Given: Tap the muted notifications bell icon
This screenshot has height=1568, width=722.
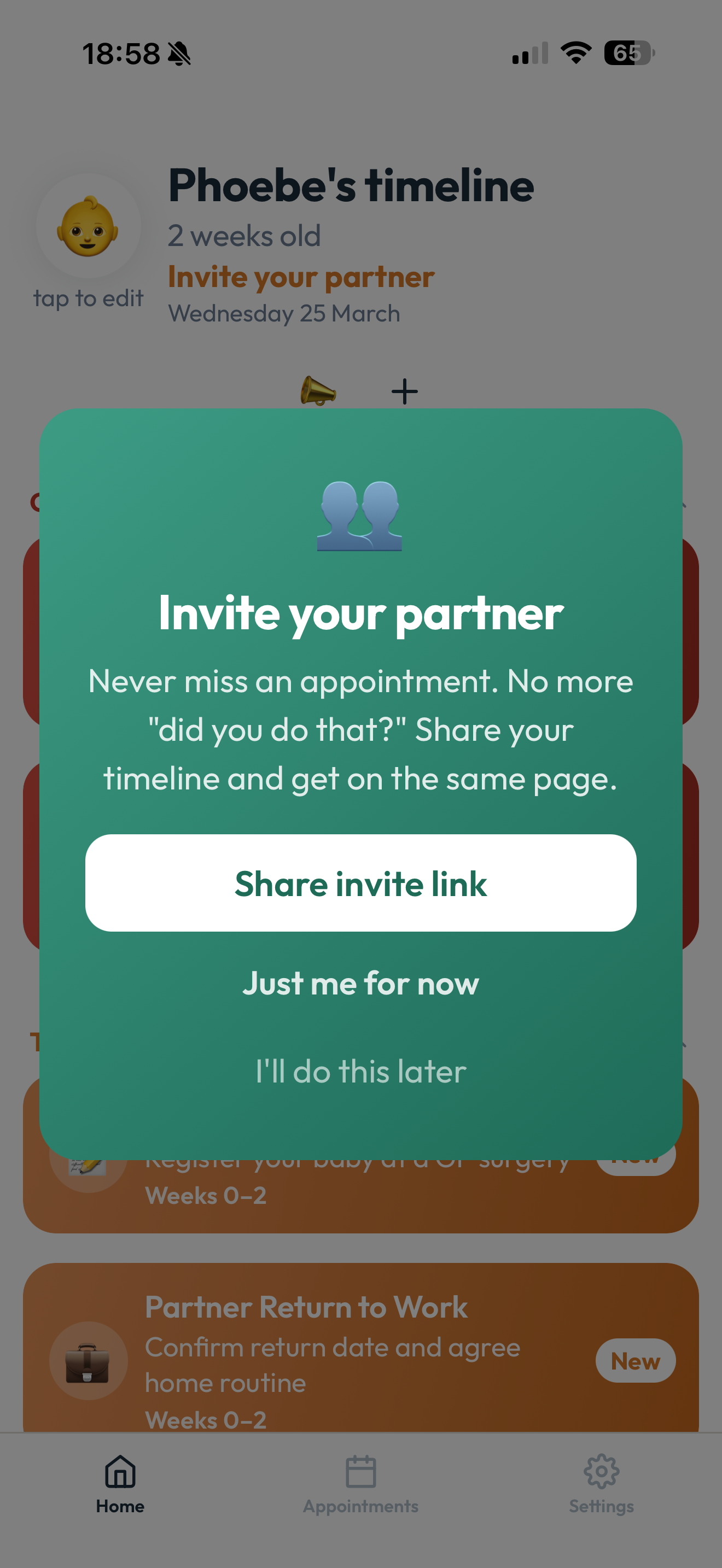Looking at the screenshot, I should point(178,54).
